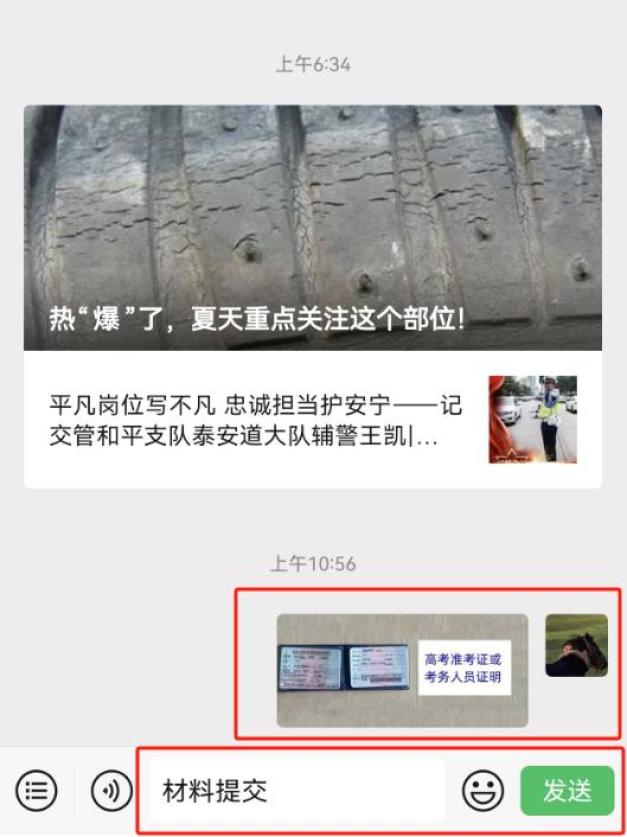Open the tire article about summer heat

[312, 228]
